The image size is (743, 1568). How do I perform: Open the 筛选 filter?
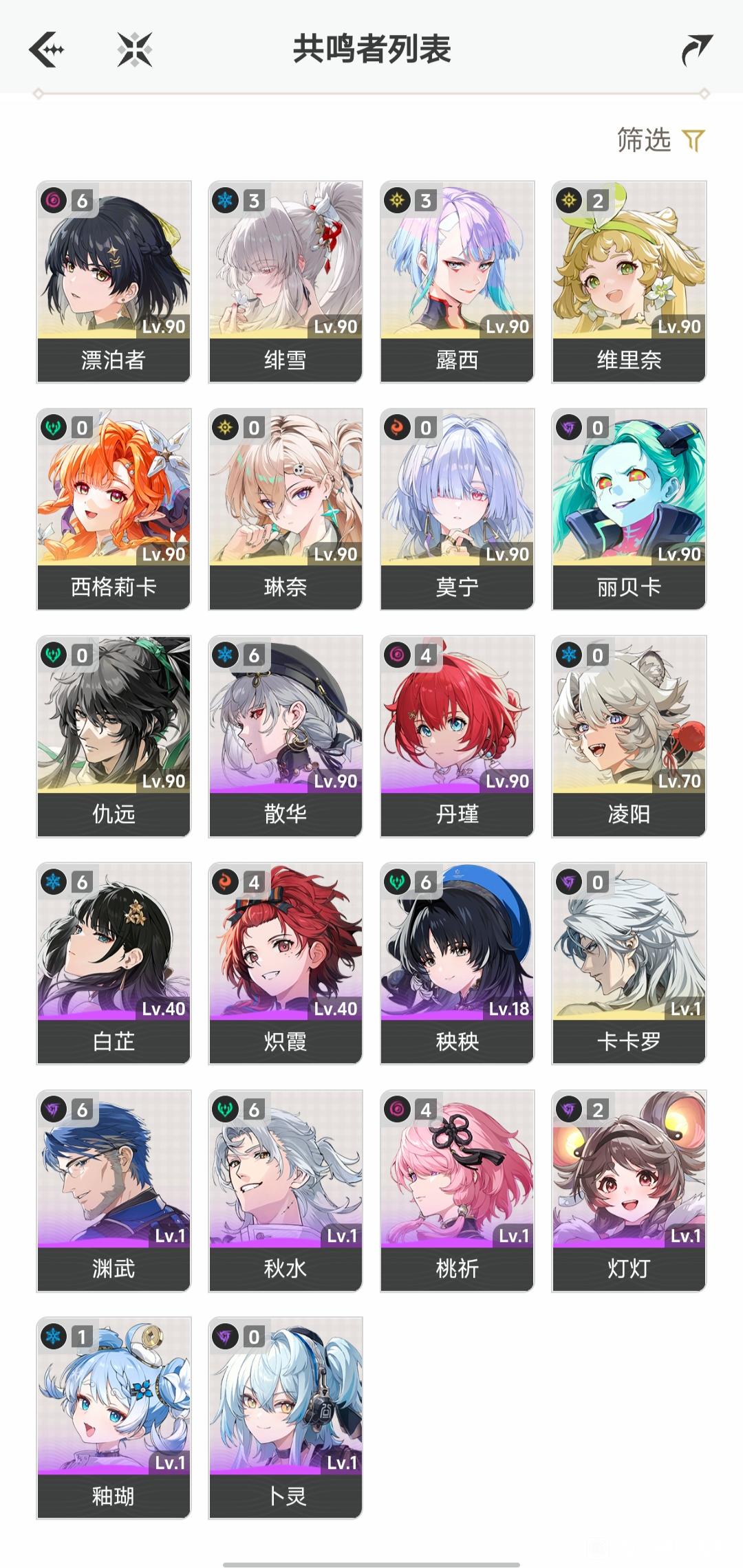tap(660, 140)
